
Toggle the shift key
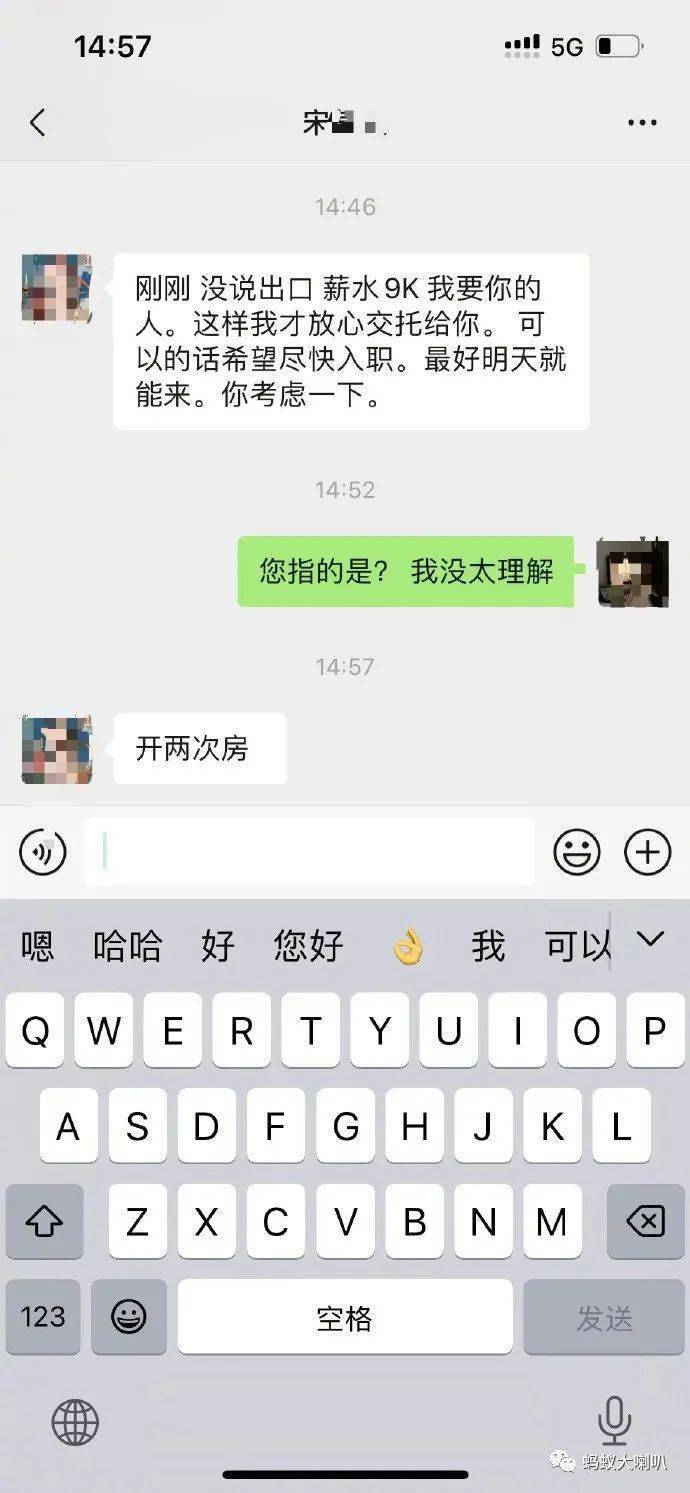(43, 1221)
